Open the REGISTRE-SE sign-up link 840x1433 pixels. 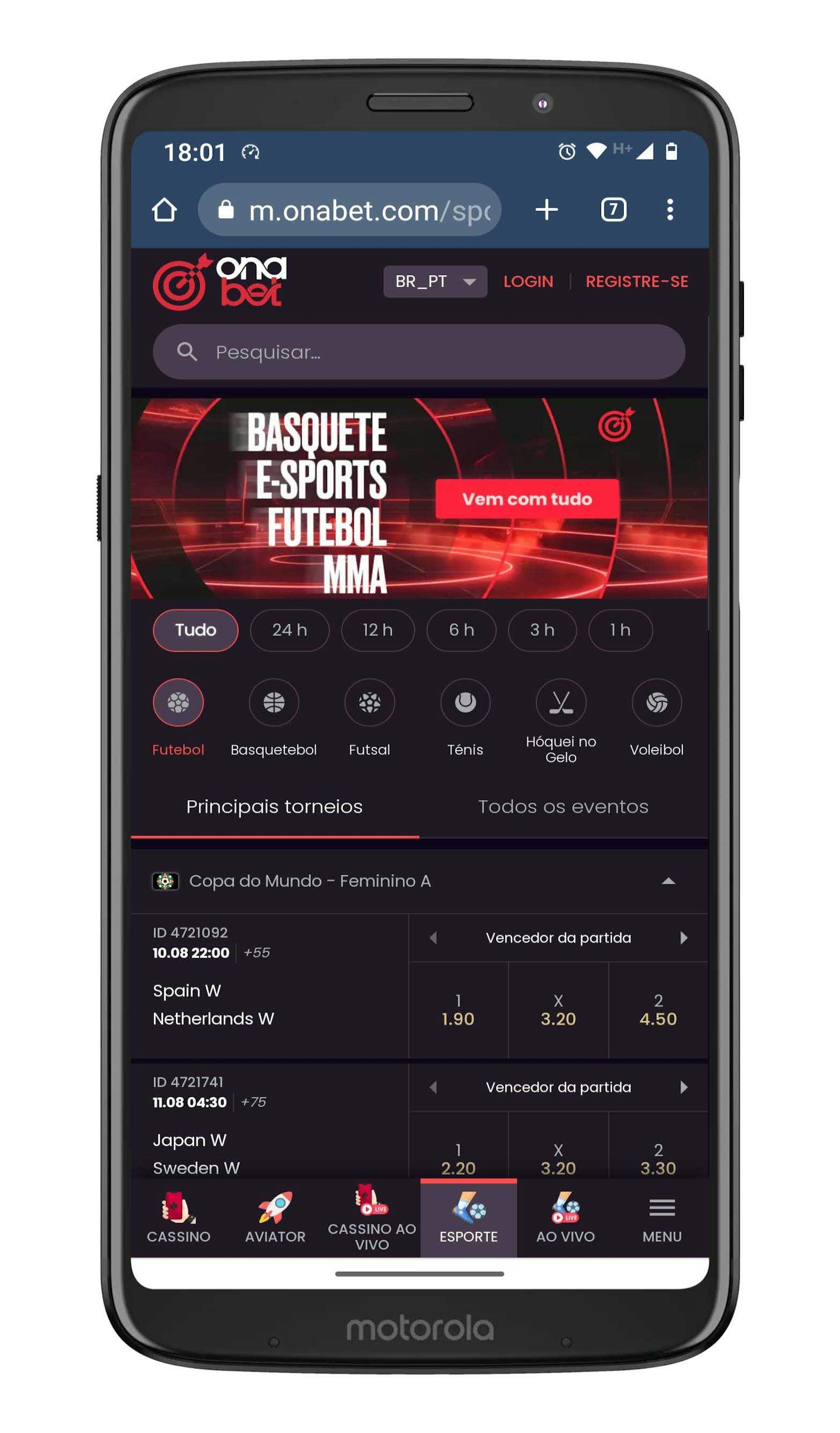636,281
